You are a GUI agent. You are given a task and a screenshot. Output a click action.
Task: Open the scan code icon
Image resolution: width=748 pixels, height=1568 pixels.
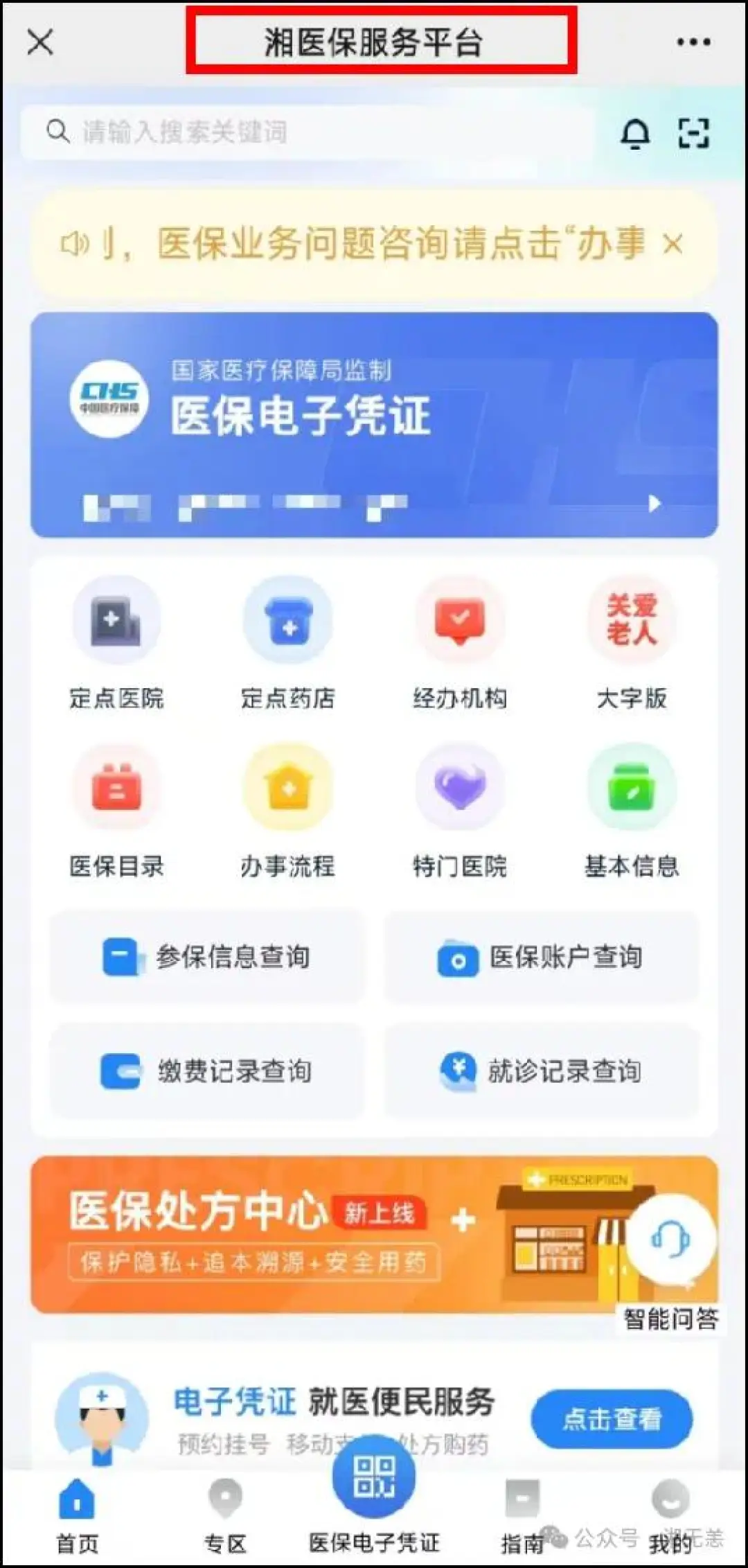[x=693, y=132]
